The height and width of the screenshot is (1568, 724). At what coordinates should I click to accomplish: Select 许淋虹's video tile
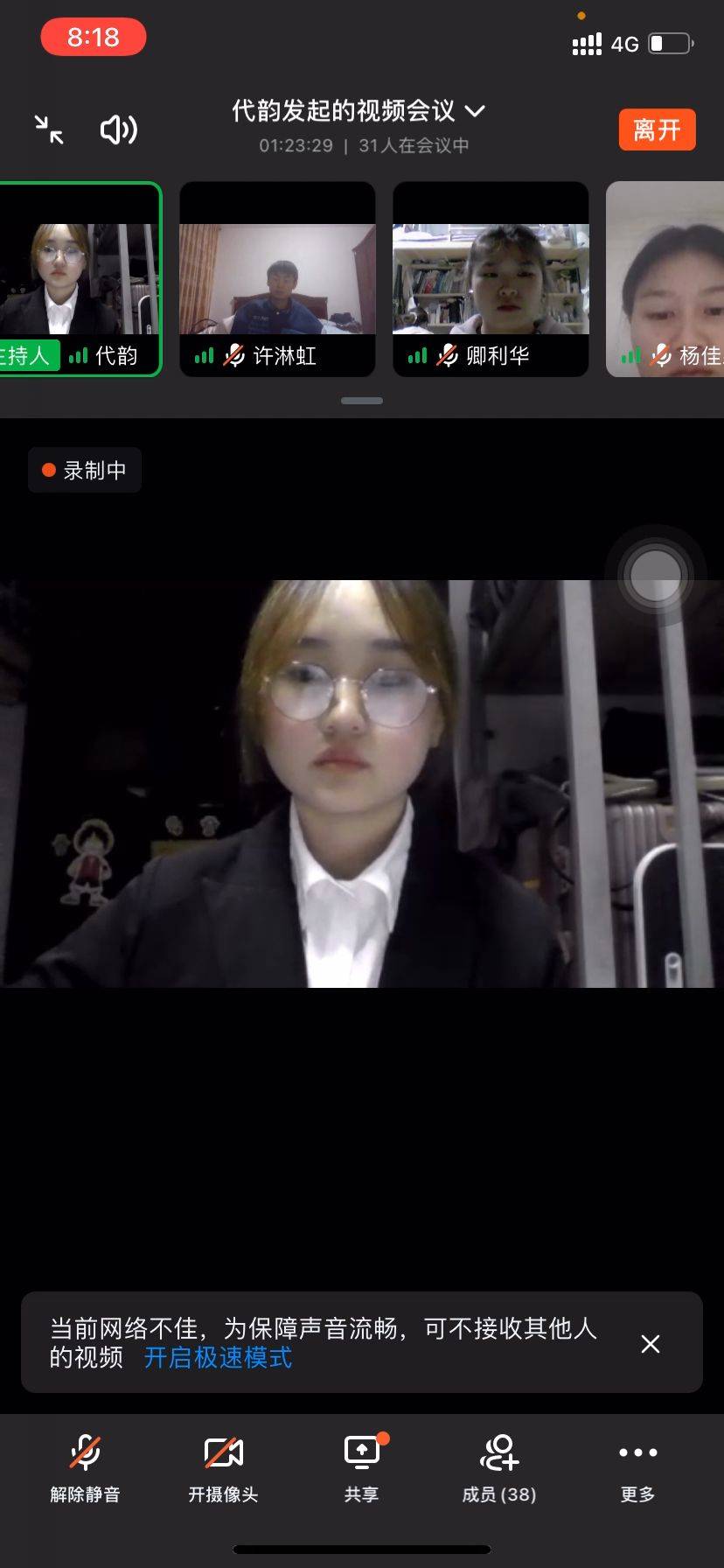(277, 279)
